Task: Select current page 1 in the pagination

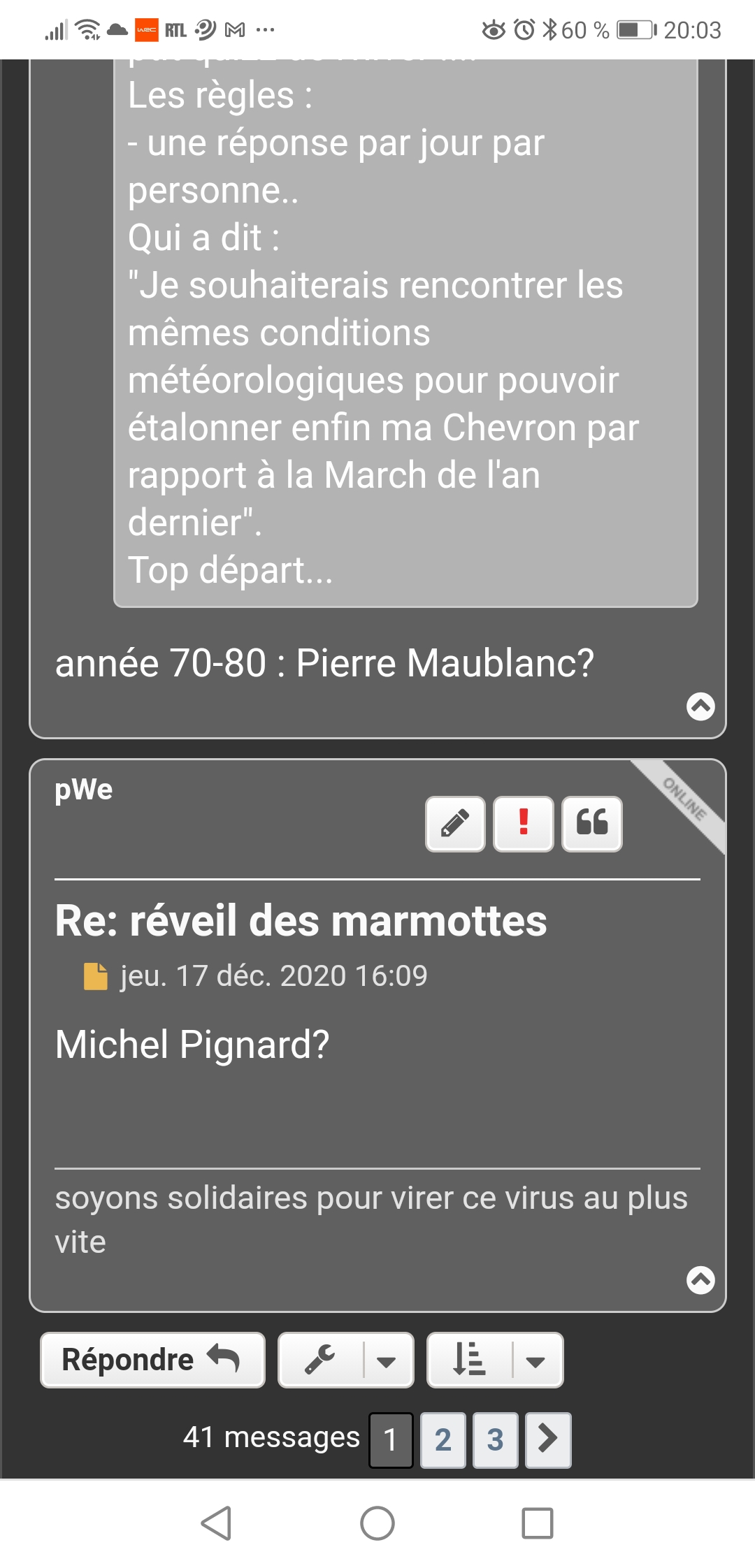Action: click(391, 1439)
